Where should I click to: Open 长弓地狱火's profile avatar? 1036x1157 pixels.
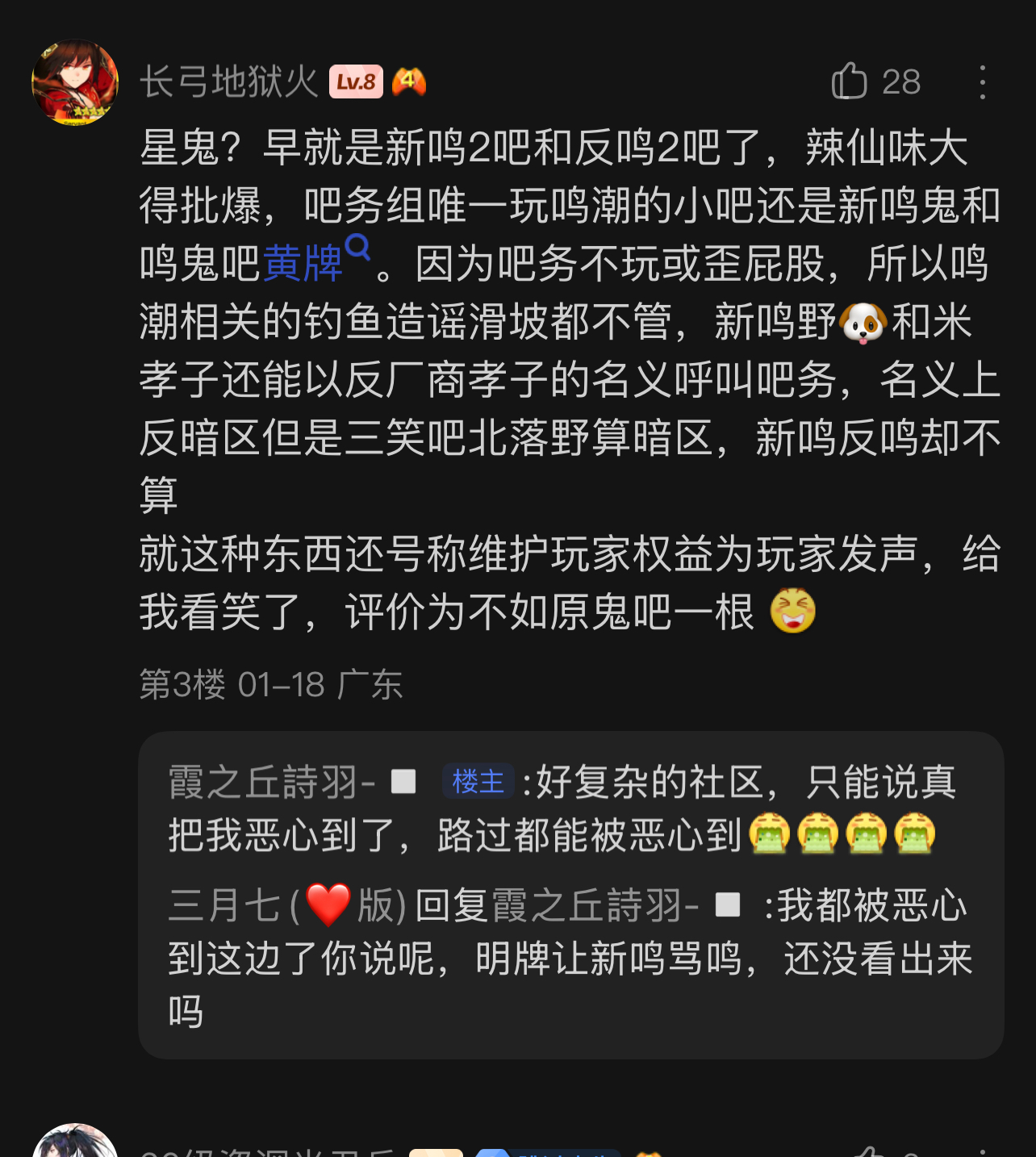(75, 82)
